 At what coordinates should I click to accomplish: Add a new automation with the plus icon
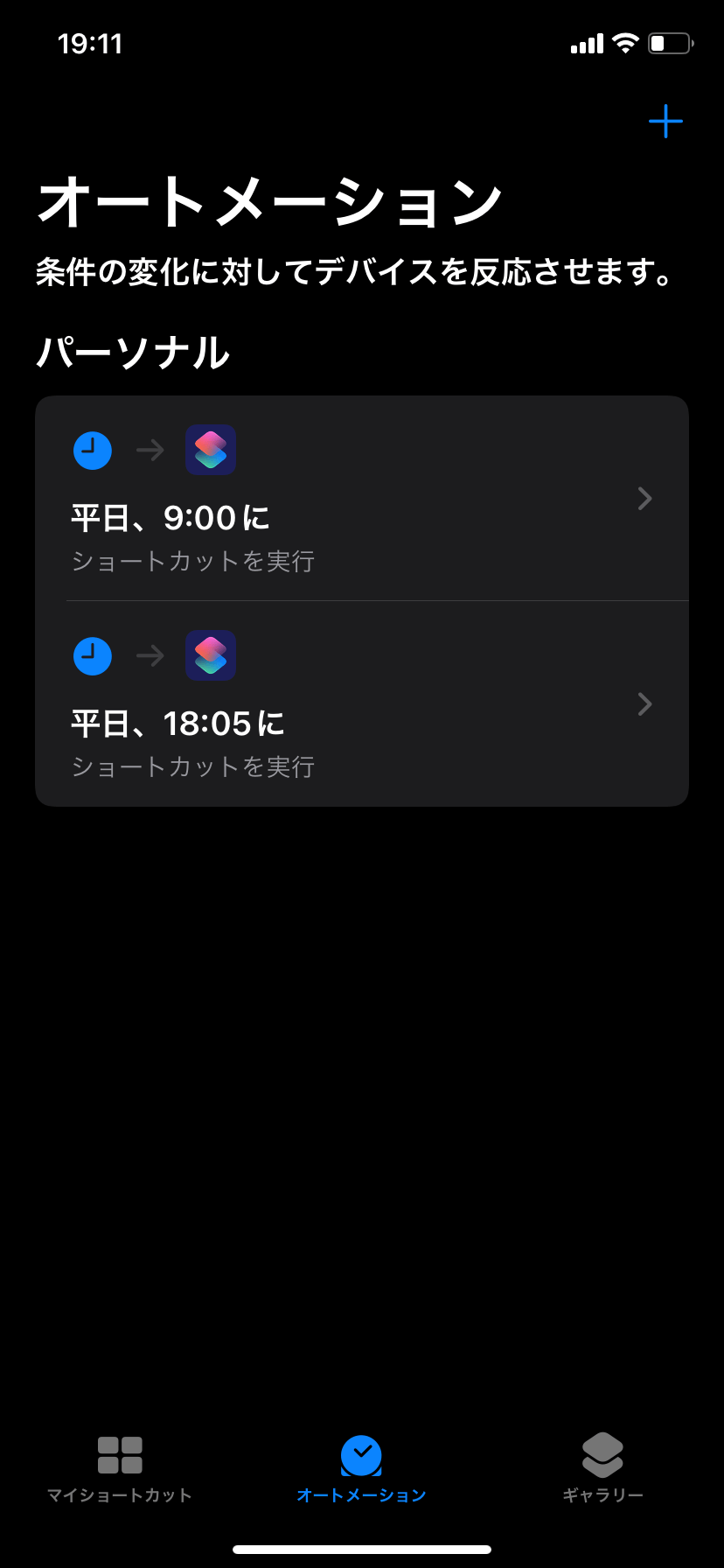[x=665, y=122]
